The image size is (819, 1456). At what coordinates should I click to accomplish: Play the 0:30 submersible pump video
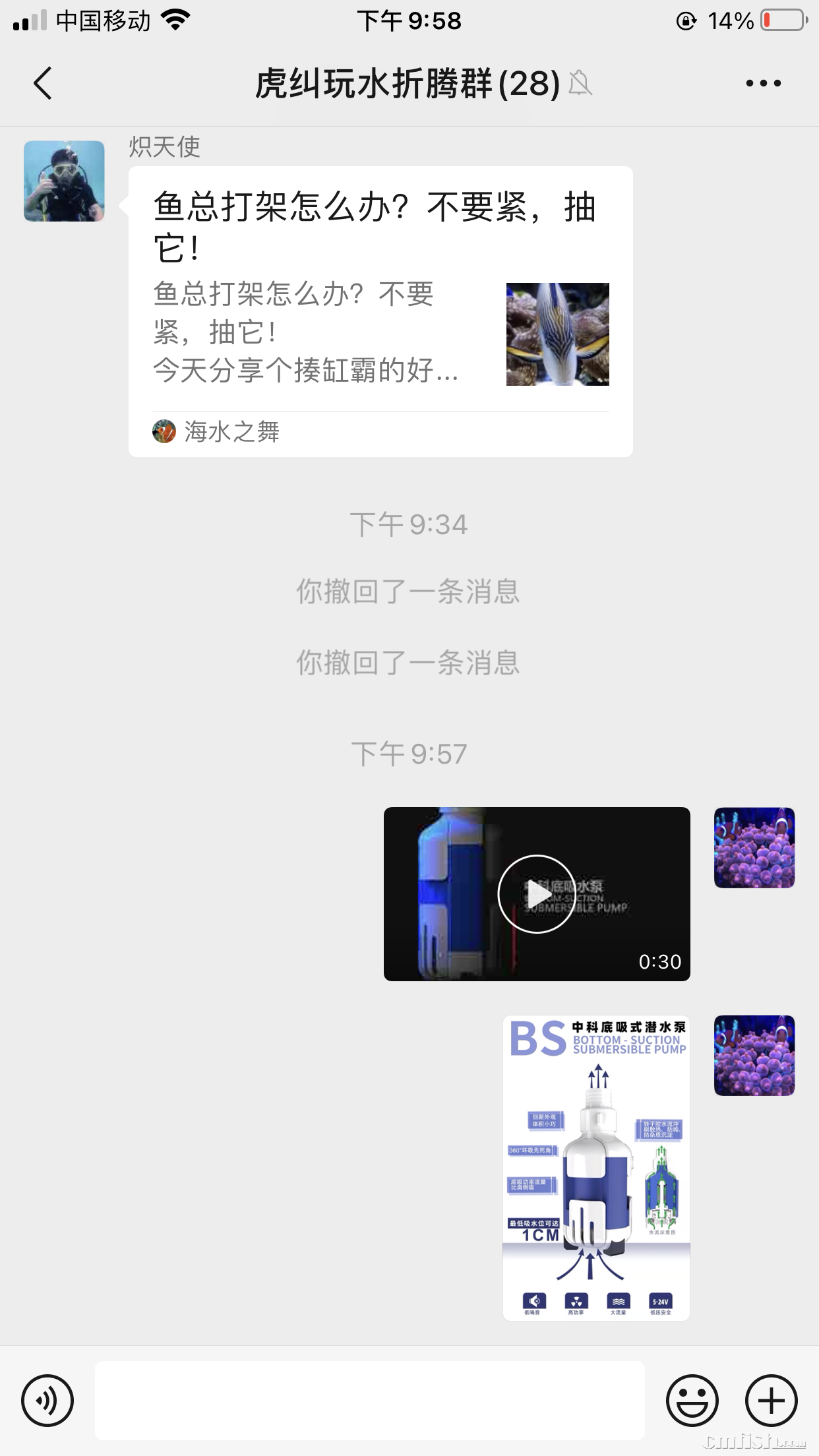point(536,894)
